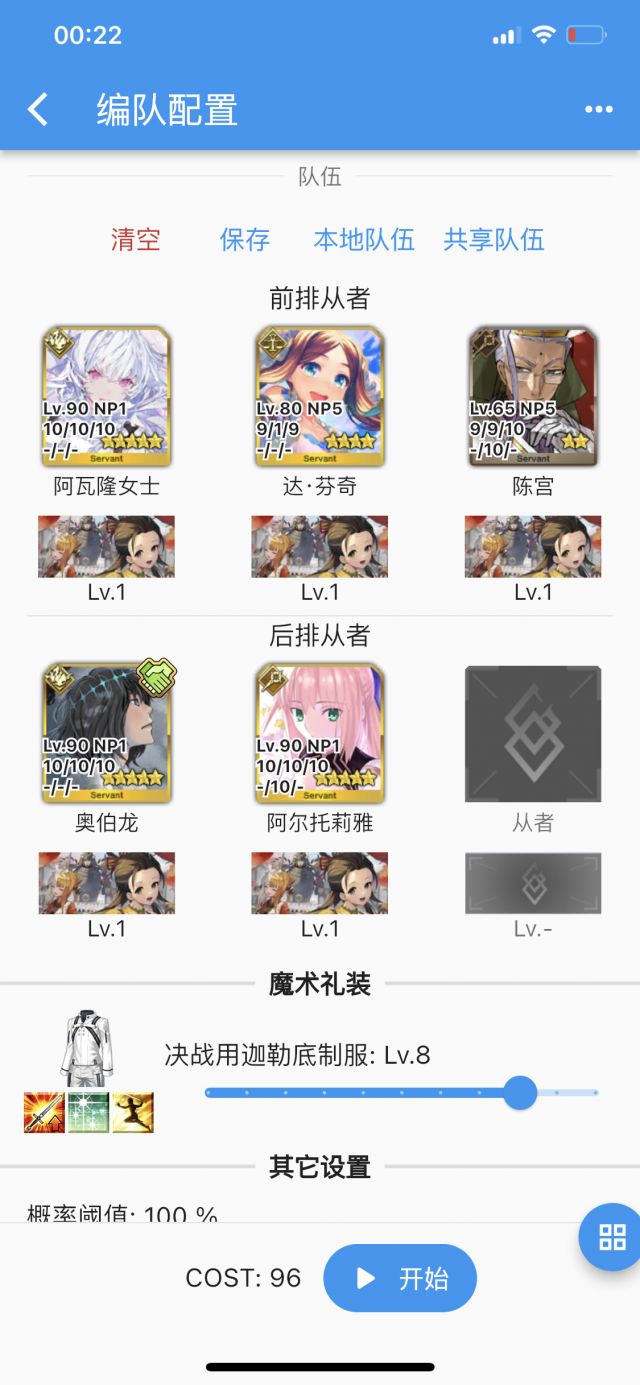Tap 清空 to clear the team
Viewport: 640px width, 1385px height.
pyautogui.click(x=135, y=240)
